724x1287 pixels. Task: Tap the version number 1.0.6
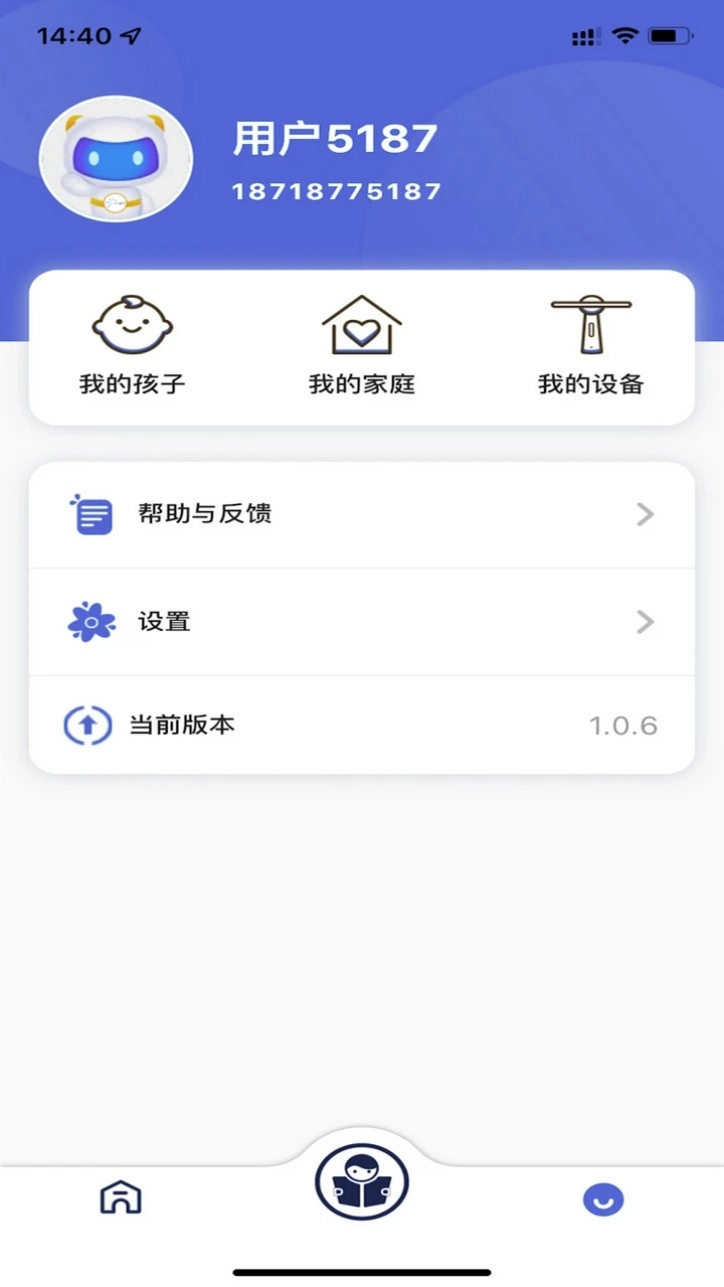pyautogui.click(x=623, y=726)
